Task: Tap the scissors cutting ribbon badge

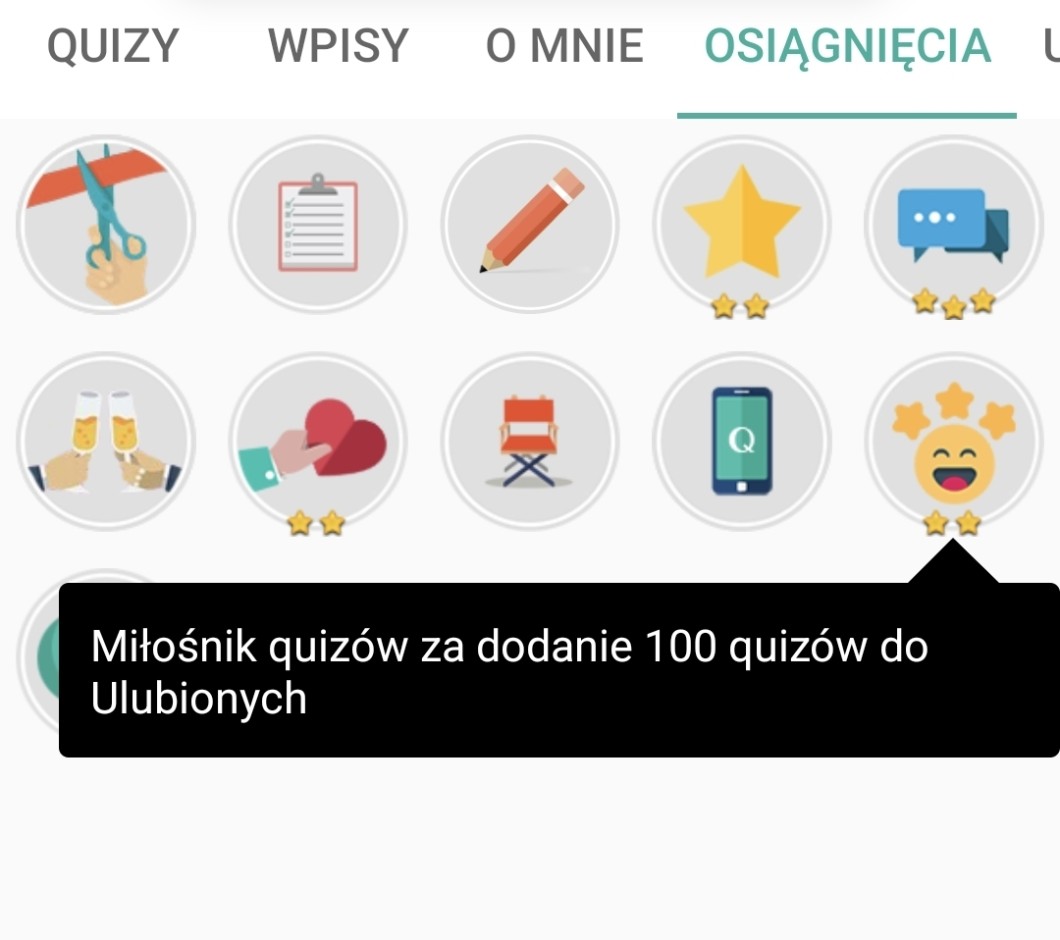Action: click(x=106, y=224)
